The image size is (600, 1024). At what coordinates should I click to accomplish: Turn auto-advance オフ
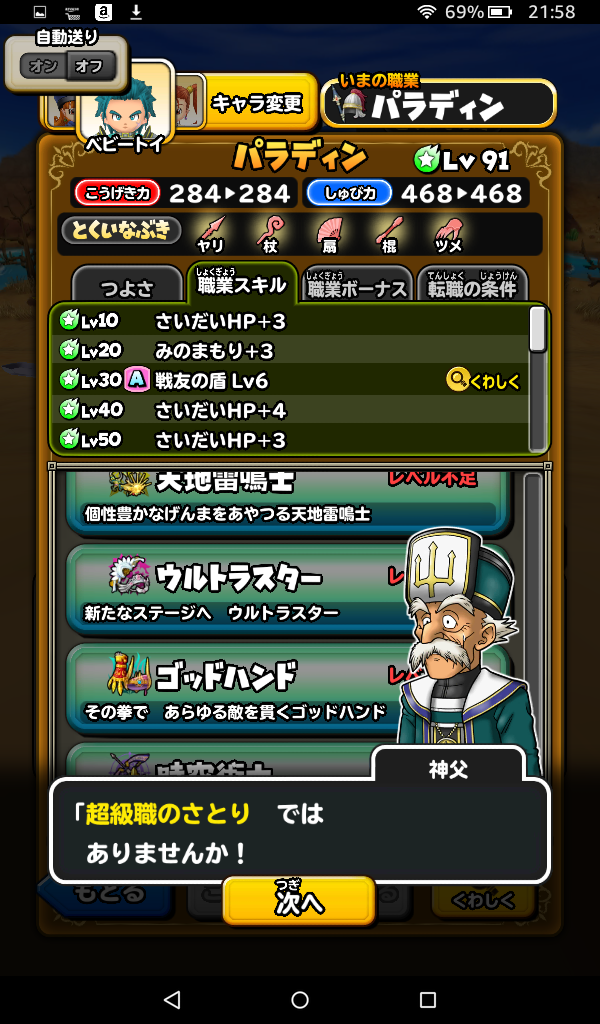91,68
